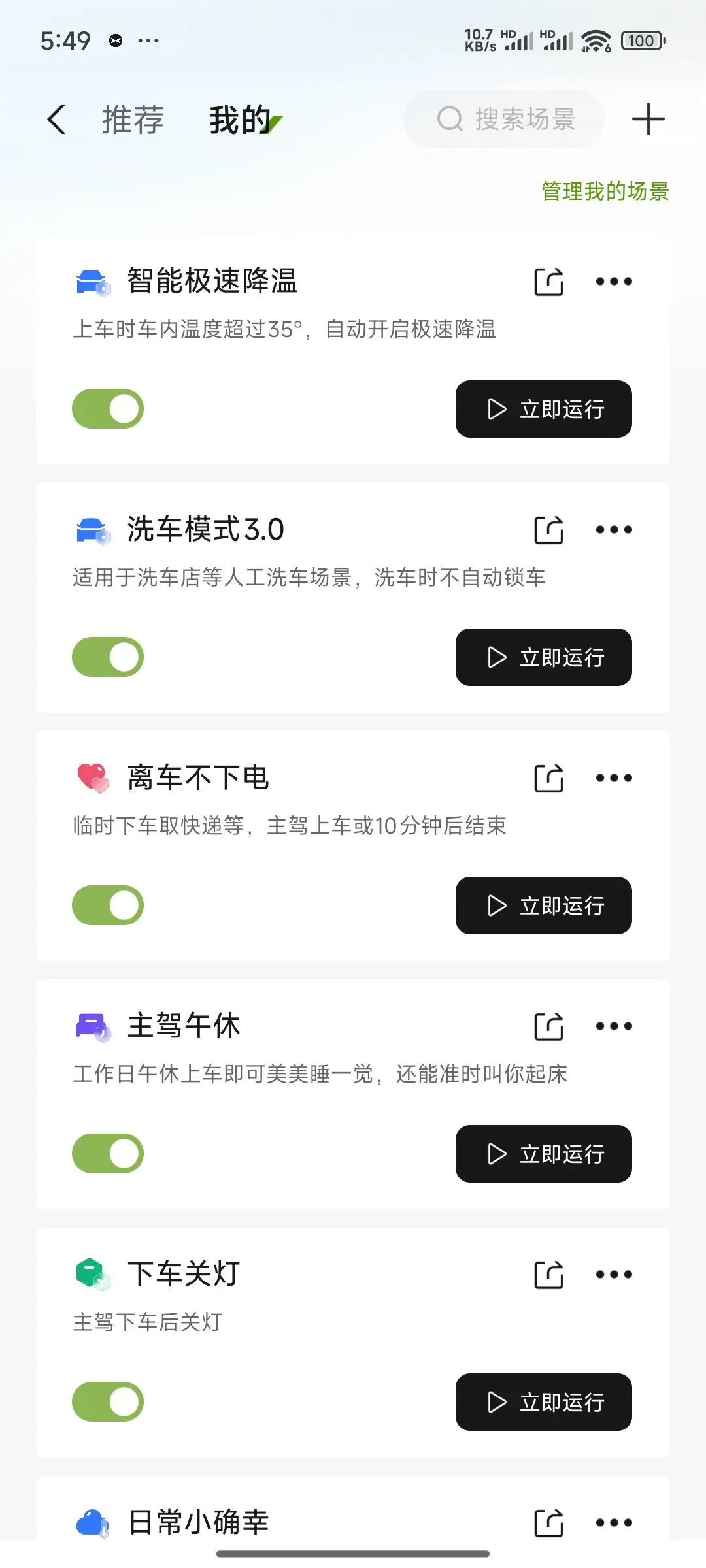Run 离车不下电 immediately
Image resolution: width=706 pixels, height=1568 pixels.
pos(544,906)
